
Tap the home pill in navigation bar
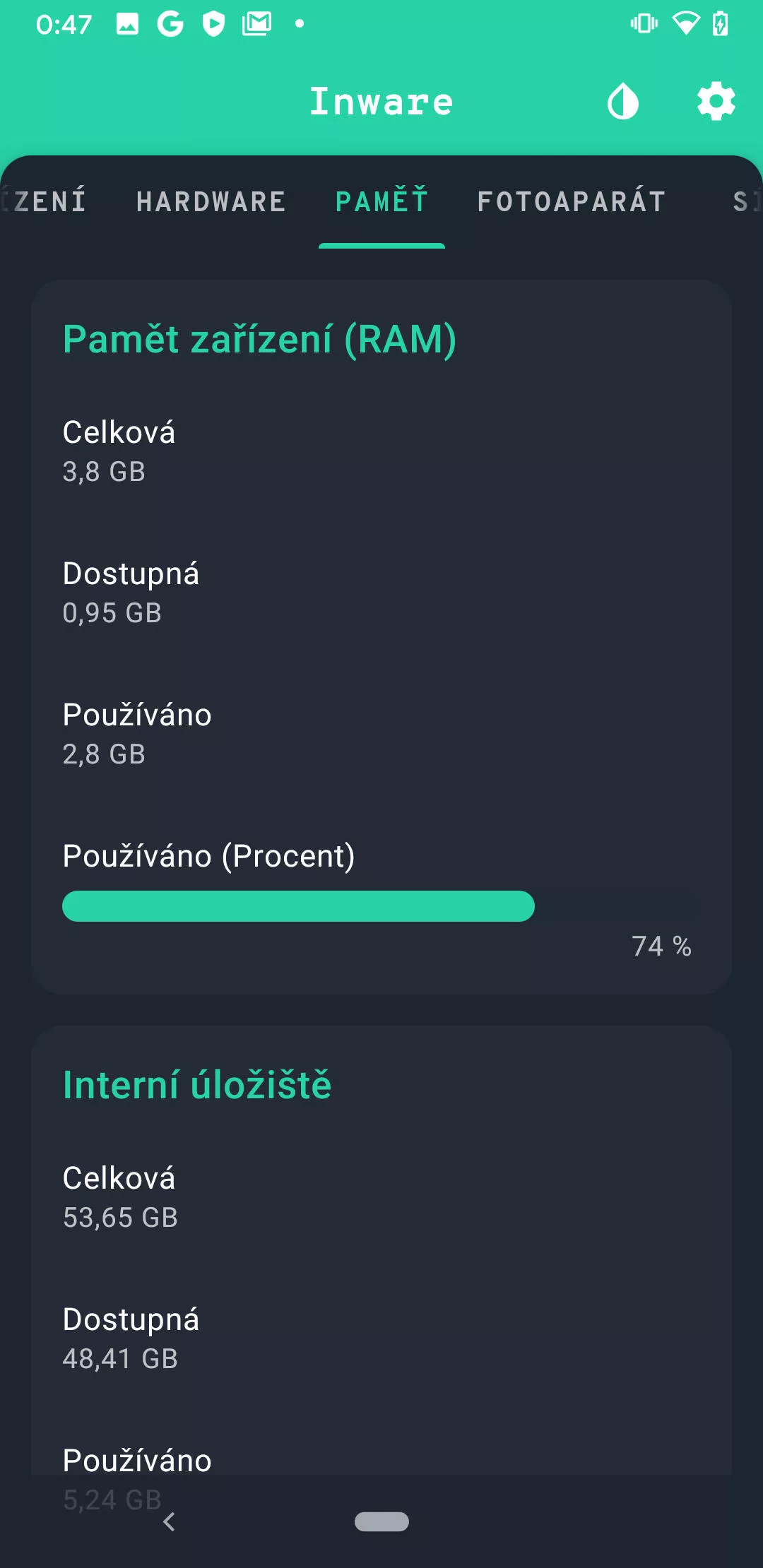coord(381,1521)
